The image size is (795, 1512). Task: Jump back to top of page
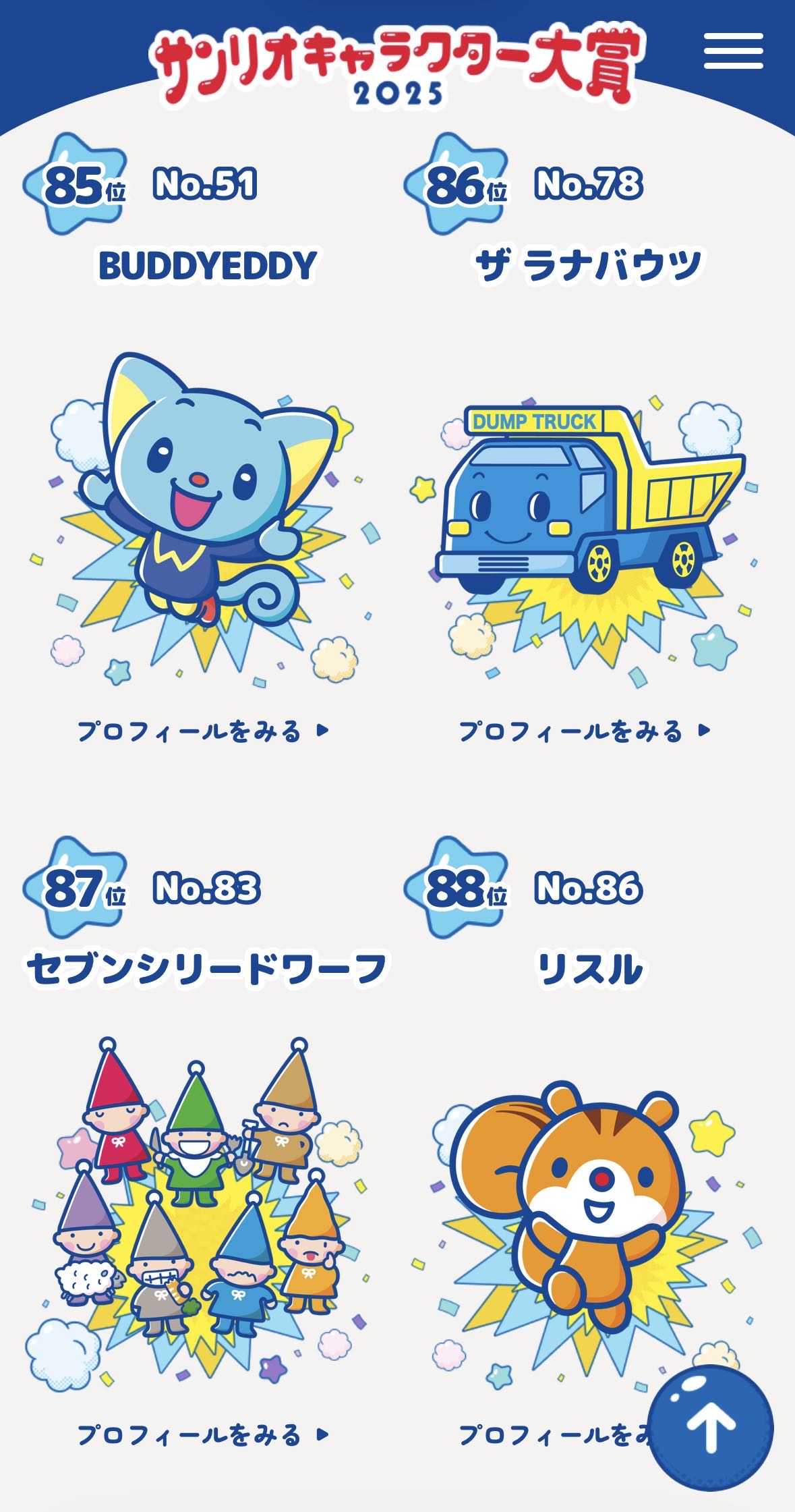pyautogui.click(x=711, y=1428)
